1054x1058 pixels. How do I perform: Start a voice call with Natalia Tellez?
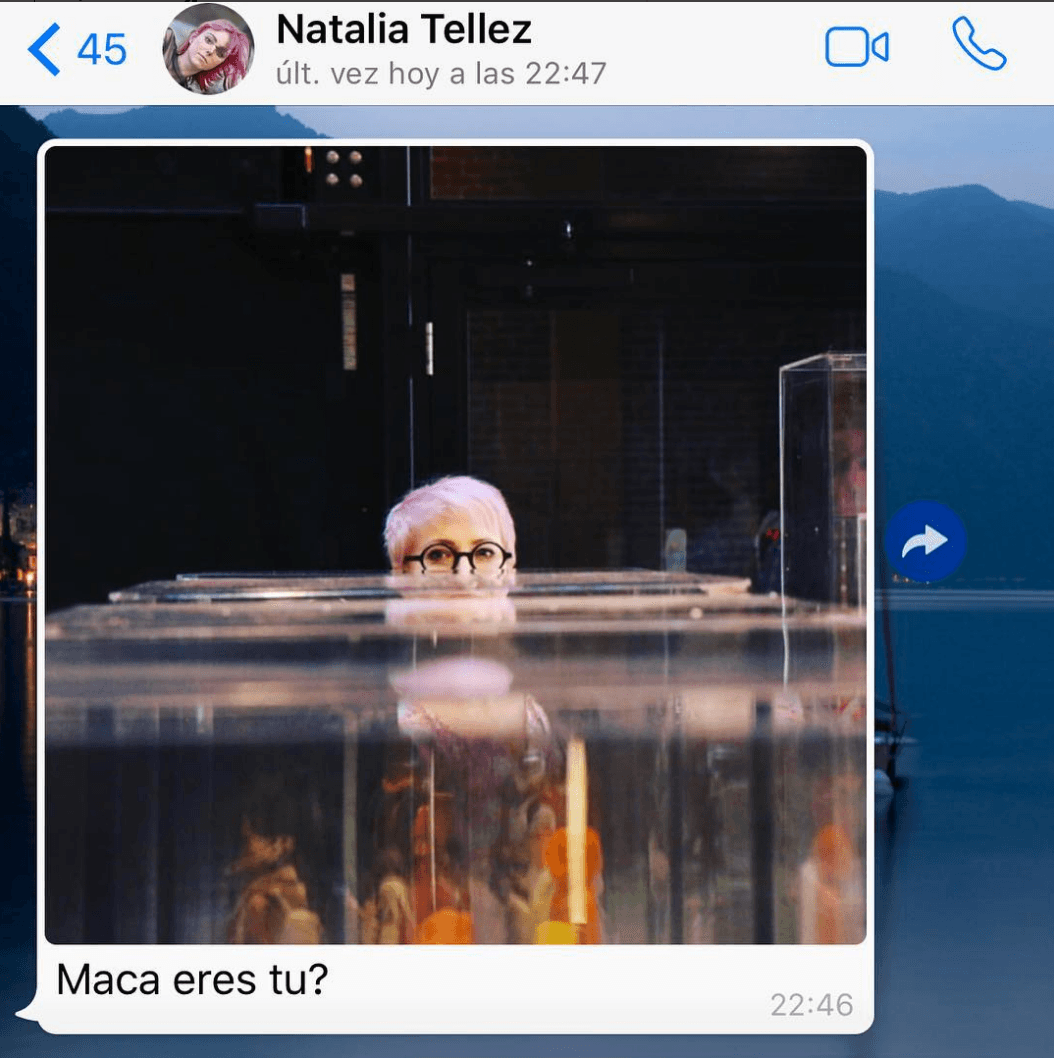click(x=978, y=45)
